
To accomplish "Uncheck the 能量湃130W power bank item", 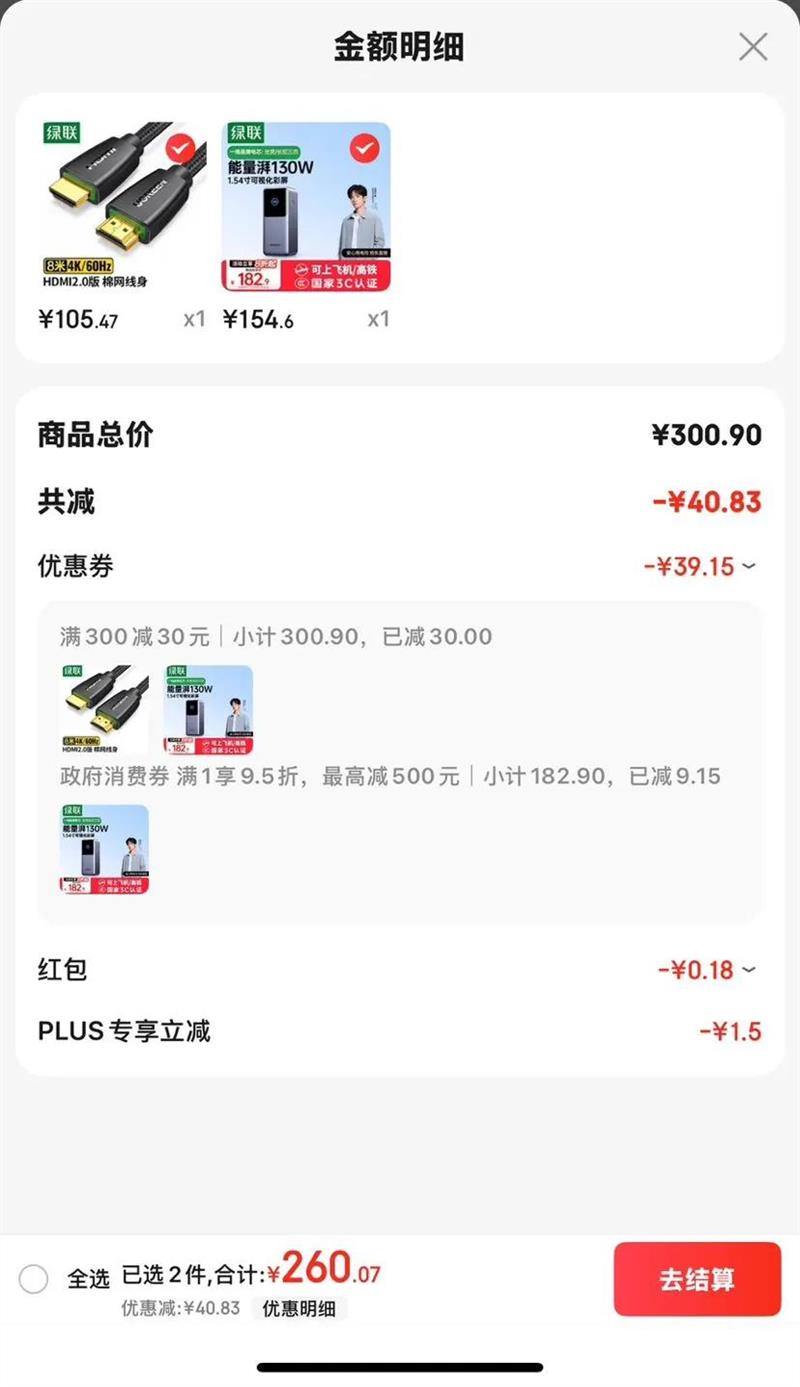I will [x=364, y=149].
